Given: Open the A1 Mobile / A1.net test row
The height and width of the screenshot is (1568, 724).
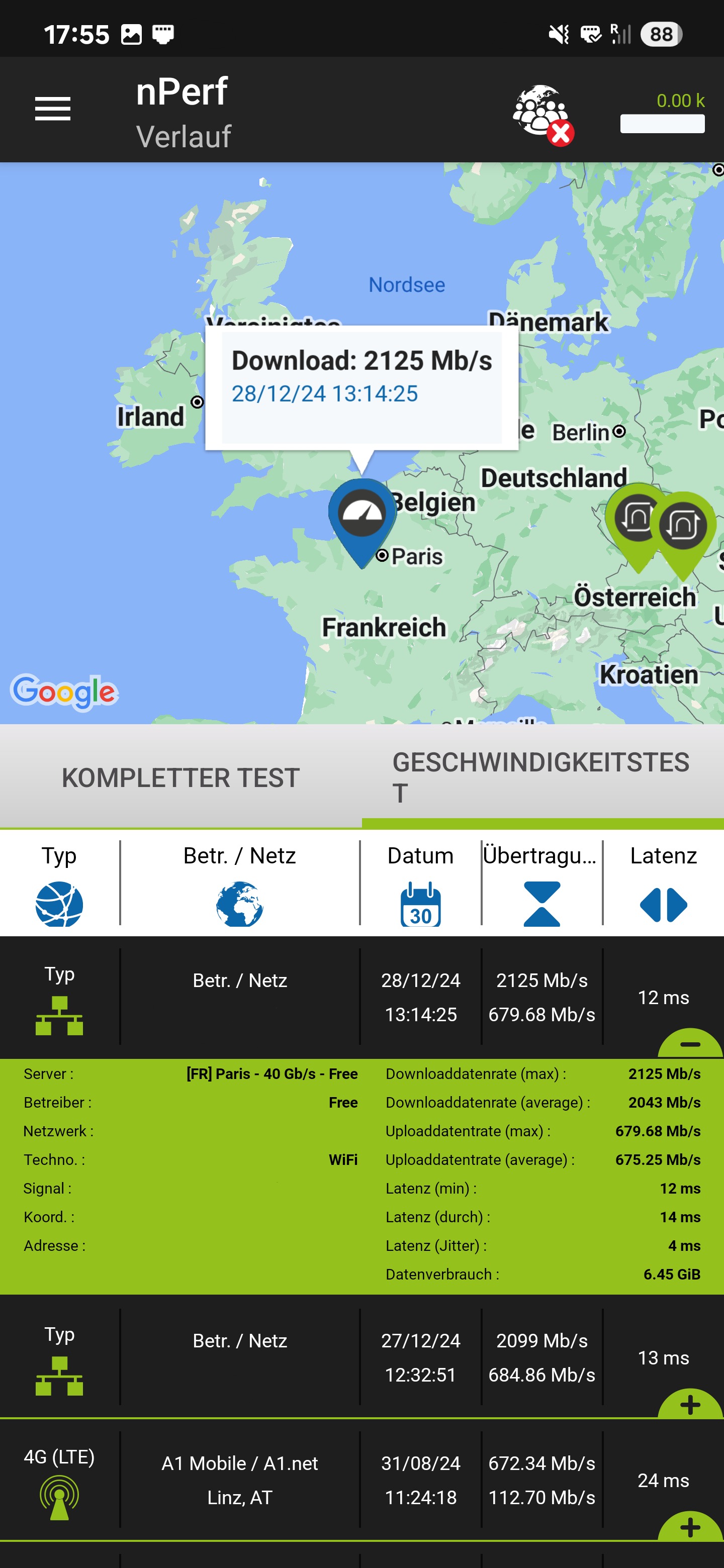Looking at the screenshot, I should click(x=239, y=1480).
